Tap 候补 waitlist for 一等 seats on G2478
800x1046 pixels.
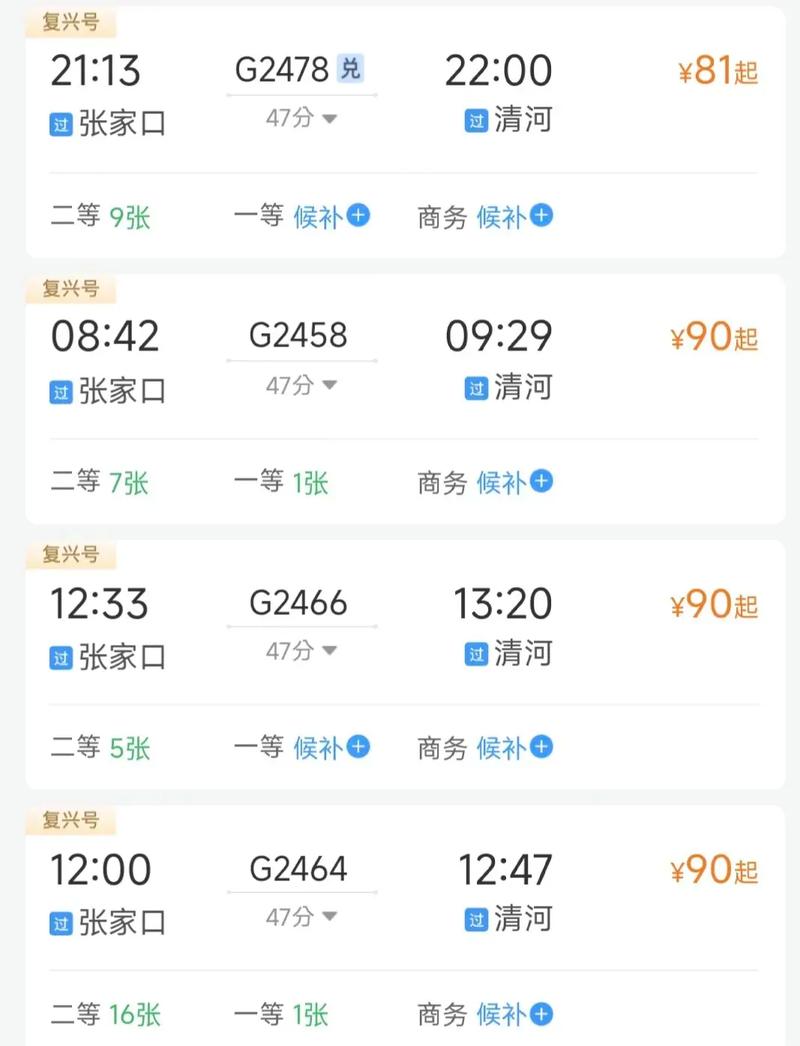(x=325, y=216)
